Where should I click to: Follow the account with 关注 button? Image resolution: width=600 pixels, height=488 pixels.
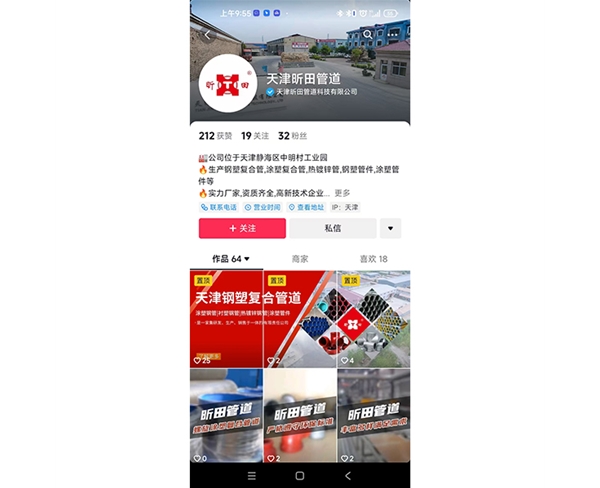[243, 229]
